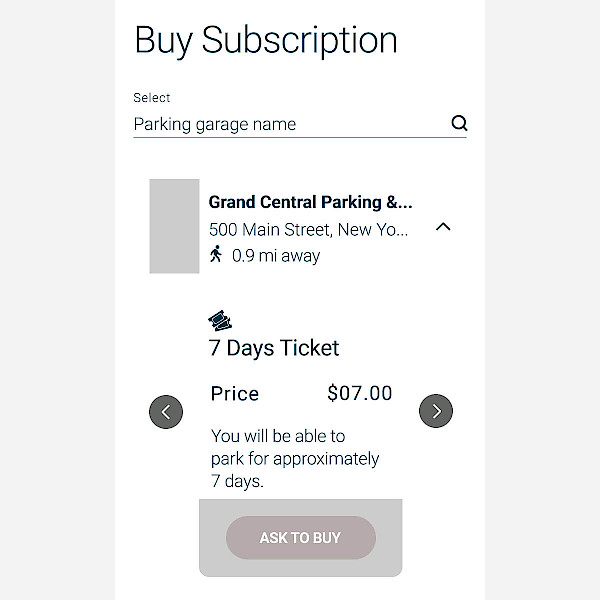Show the previous ticket option
The width and height of the screenshot is (600, 600).
click(166, 411)
